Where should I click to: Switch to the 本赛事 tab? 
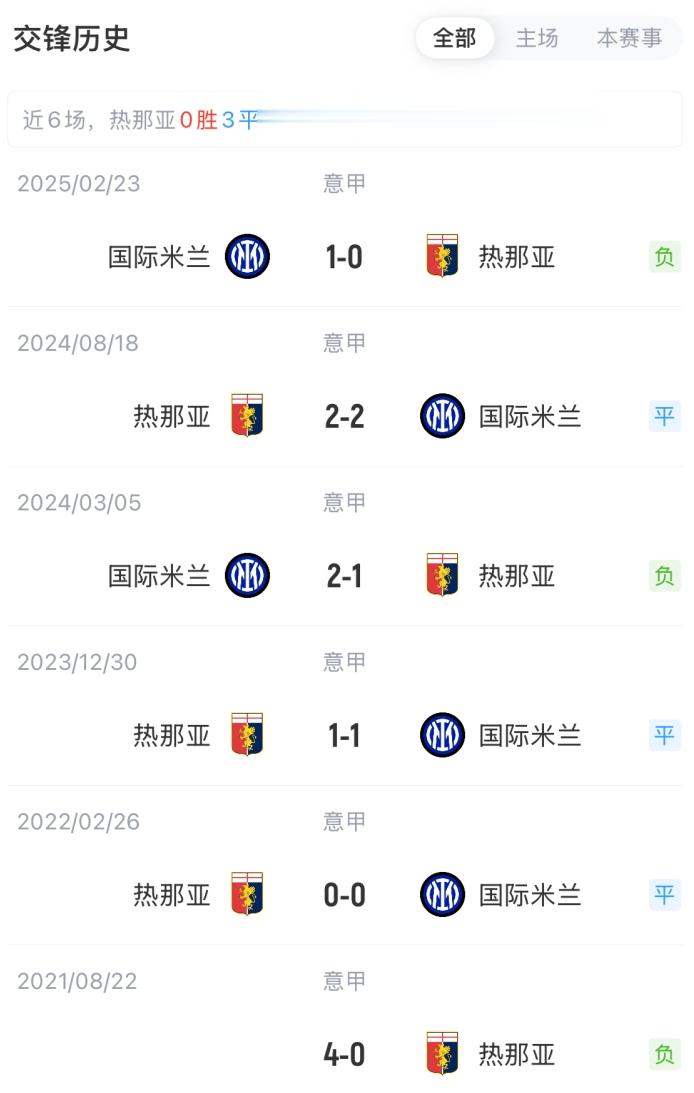click(629, 38)
